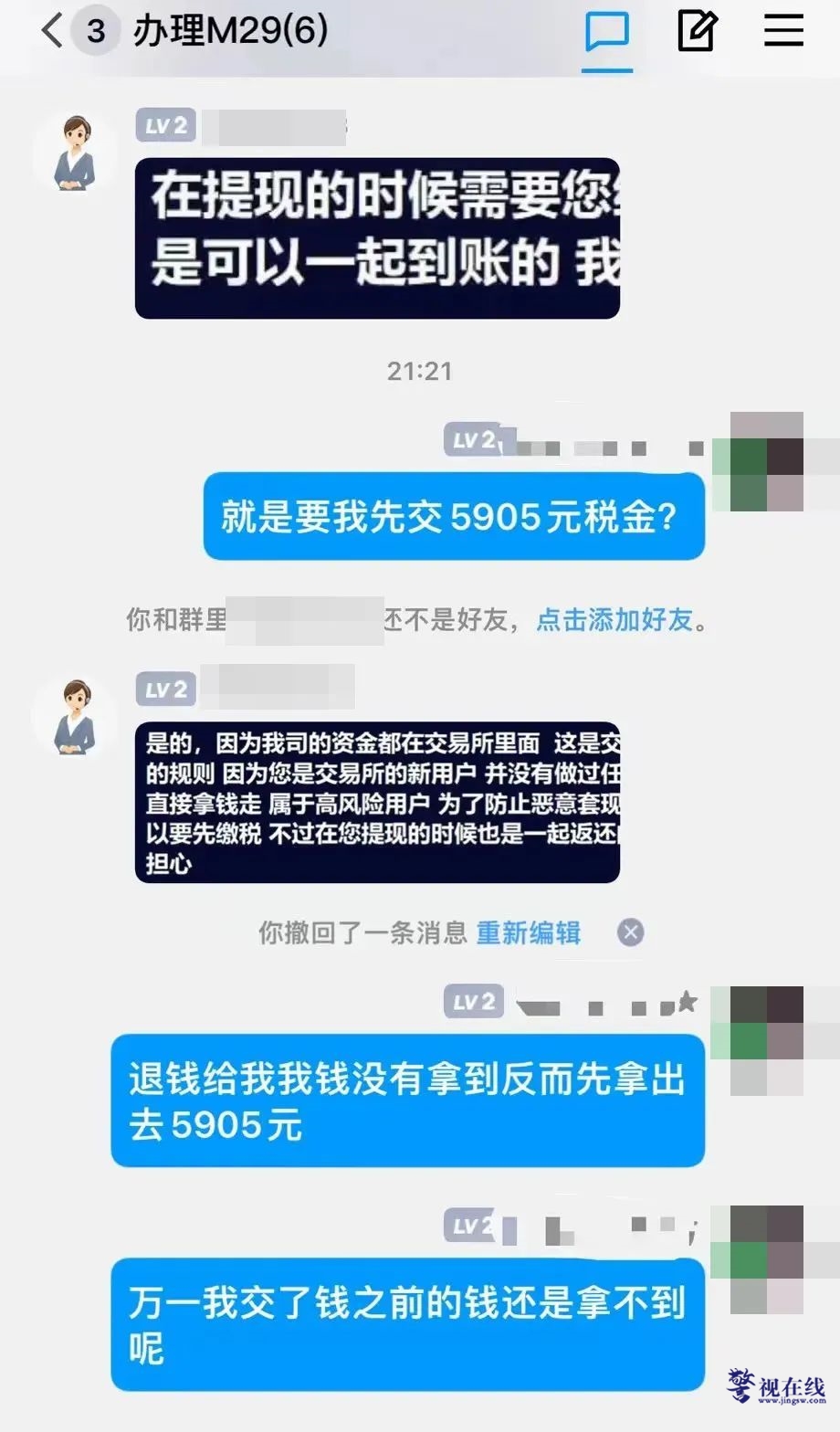Image resolution: width=840 pixels, height=1432 pixels.
Task: Go back from the 办理M29 chat
Action: [x=52, y=31]
